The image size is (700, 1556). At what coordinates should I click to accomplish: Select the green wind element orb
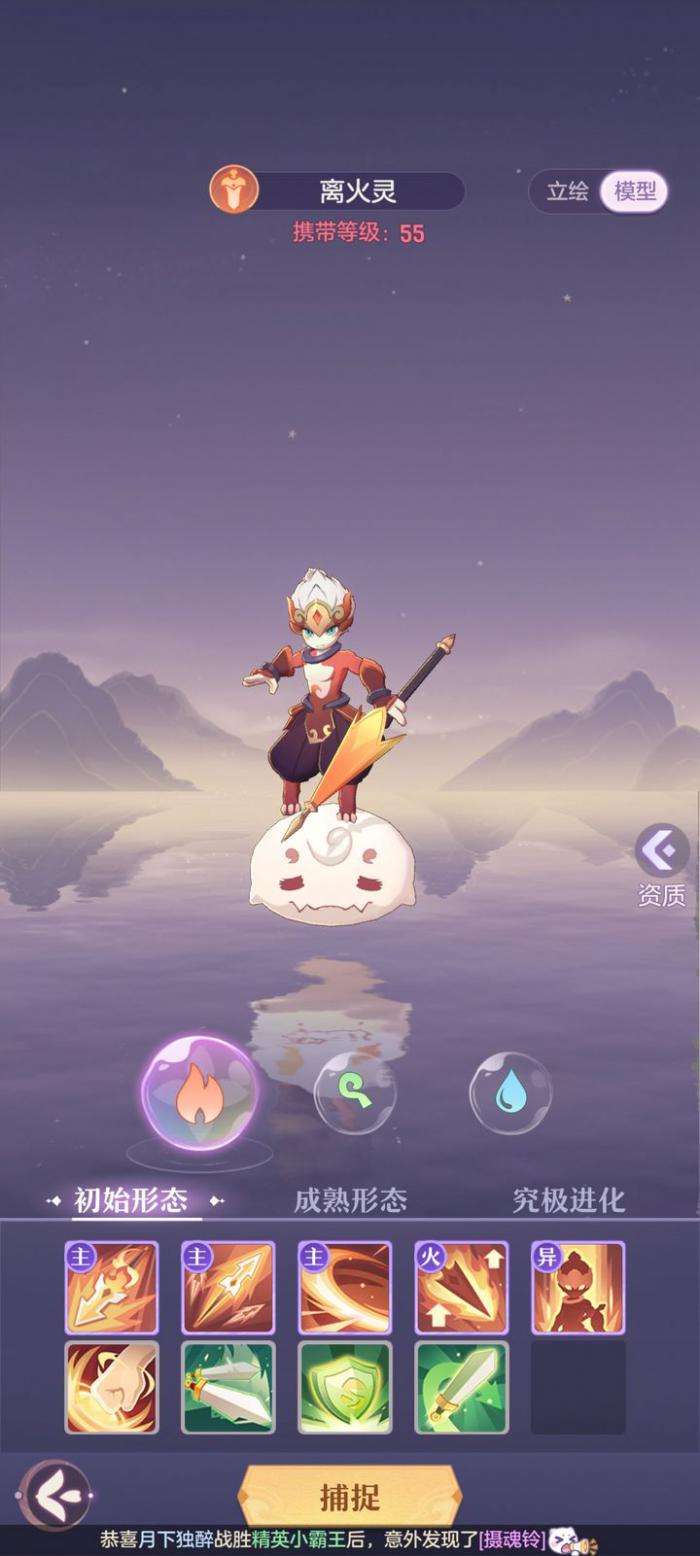click(354, 1093)
